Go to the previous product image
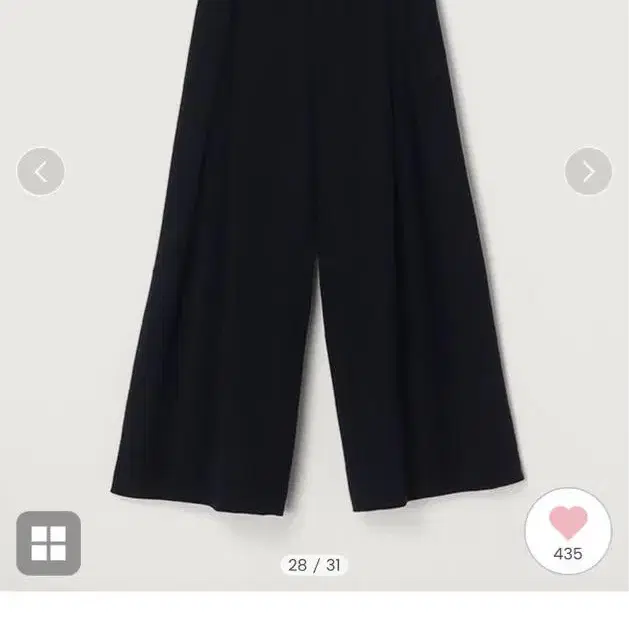This screenshot has height=629, width=629. [41, 172]
